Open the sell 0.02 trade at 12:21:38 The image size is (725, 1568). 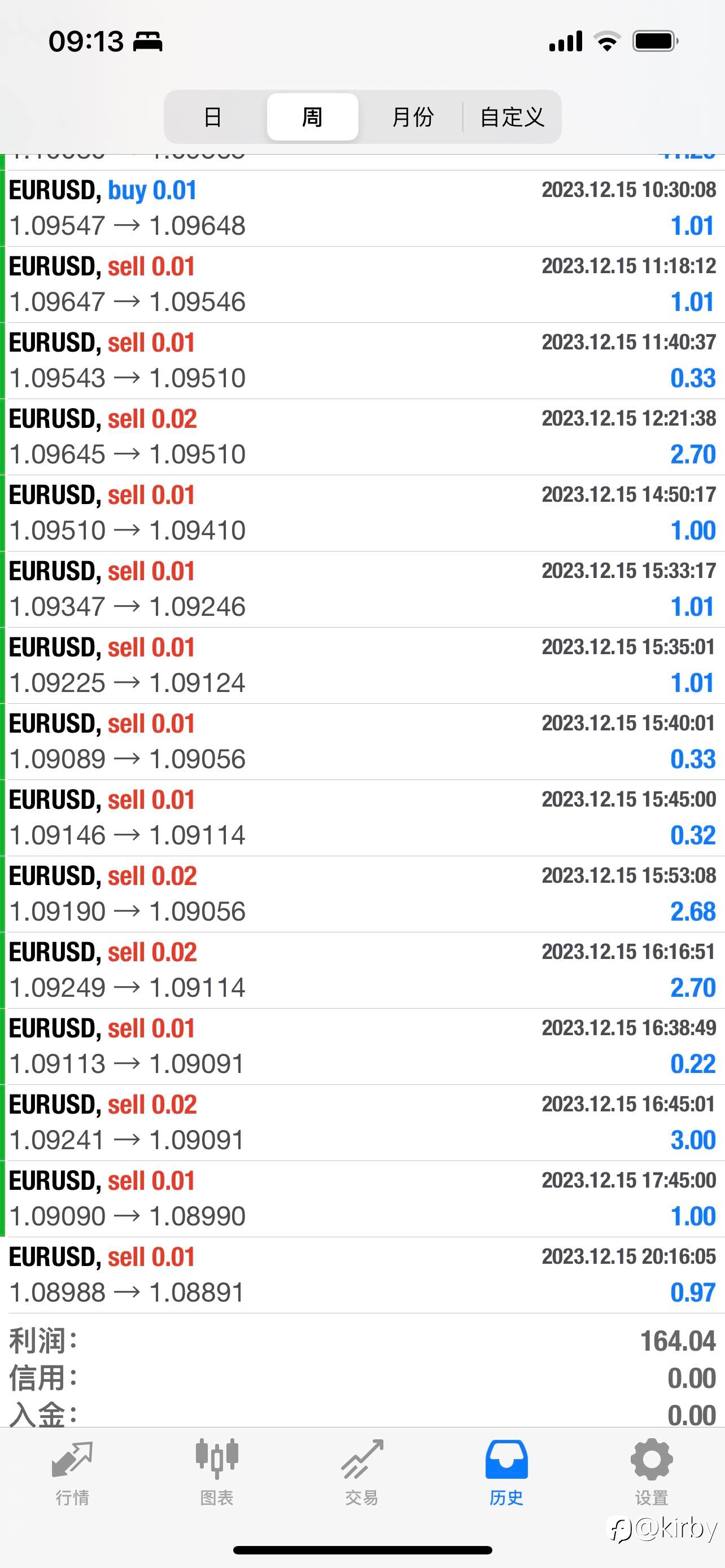pyautogui.click(x=362, y=437)
